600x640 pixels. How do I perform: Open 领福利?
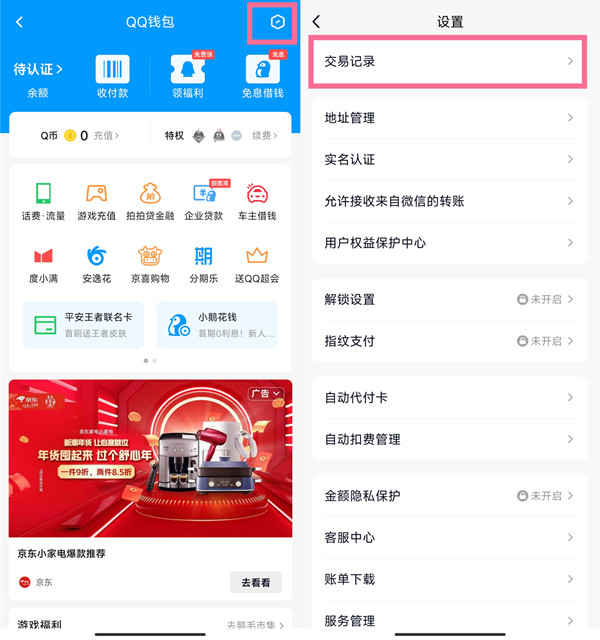tap(187, 76)
